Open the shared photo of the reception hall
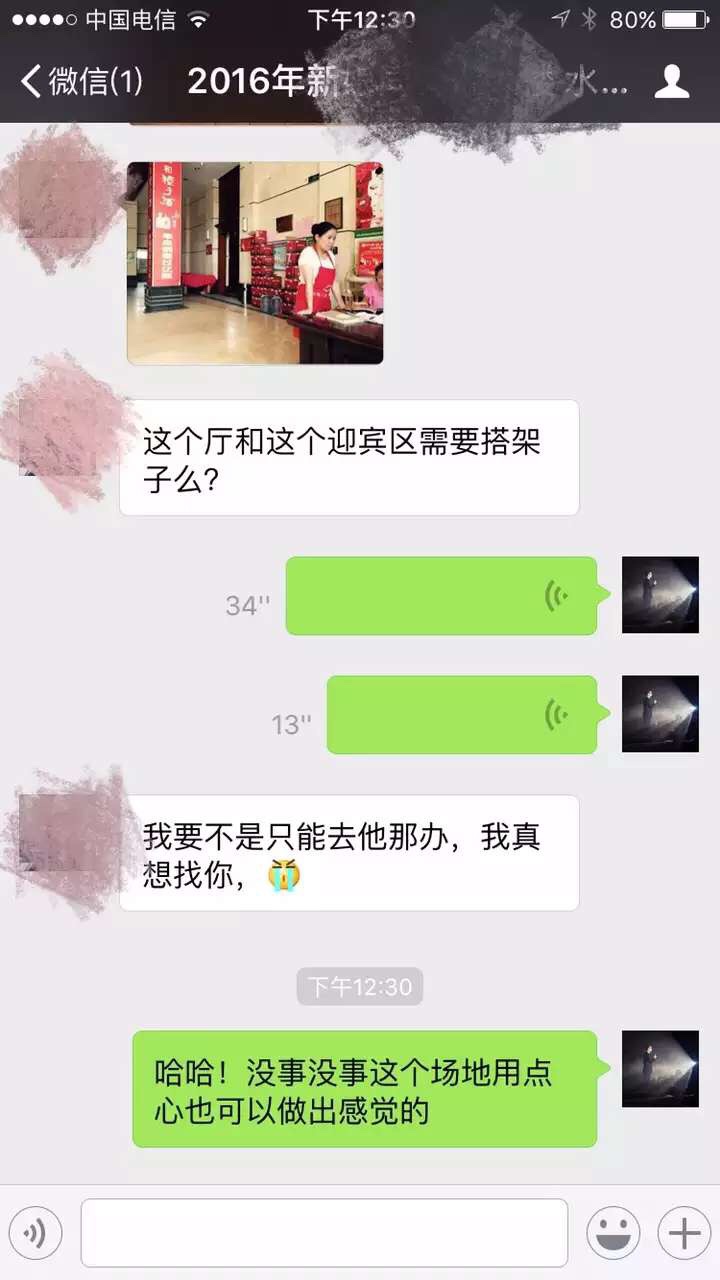 point(255,263)
